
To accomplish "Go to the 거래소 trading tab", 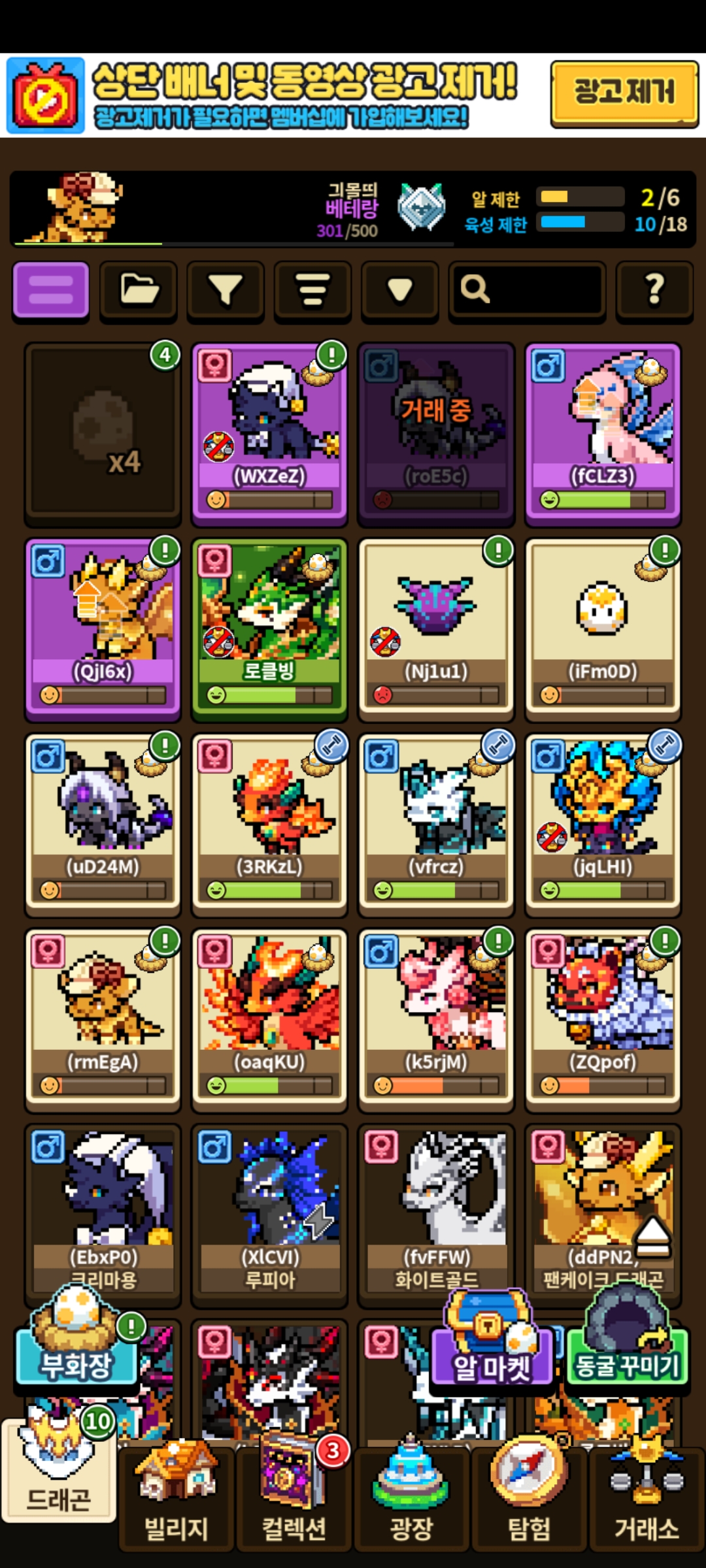I will tap(647, 1503).
